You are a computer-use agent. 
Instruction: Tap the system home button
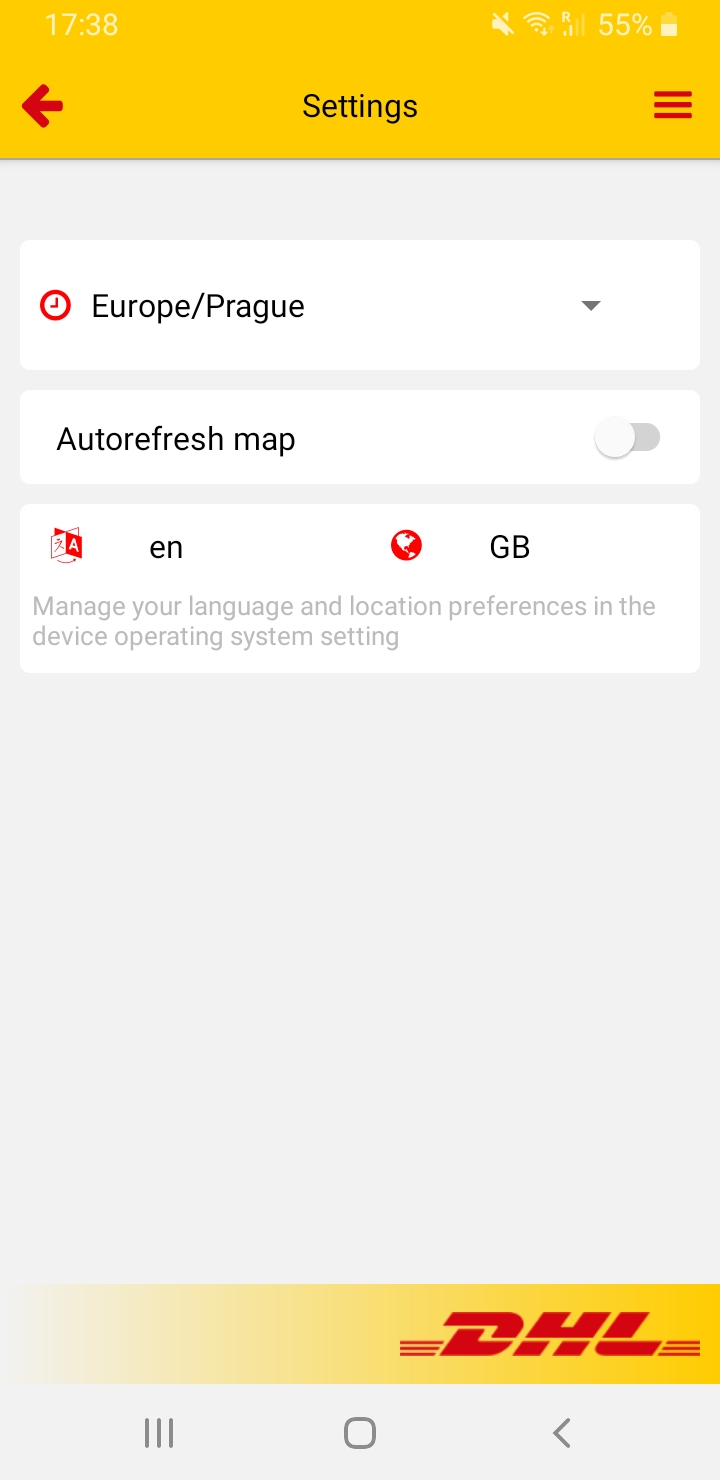point(359,1433)
